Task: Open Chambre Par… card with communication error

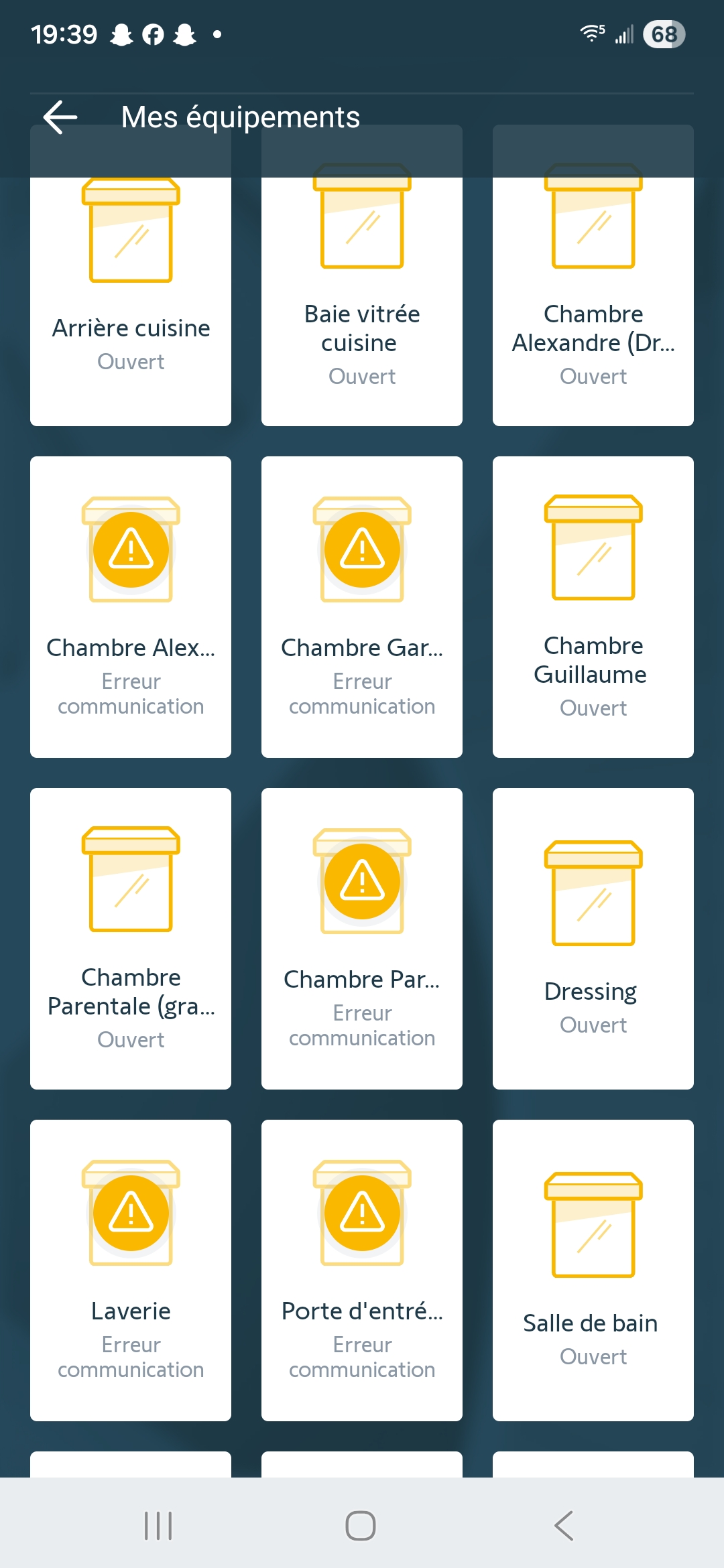Action: pos(362,938)
